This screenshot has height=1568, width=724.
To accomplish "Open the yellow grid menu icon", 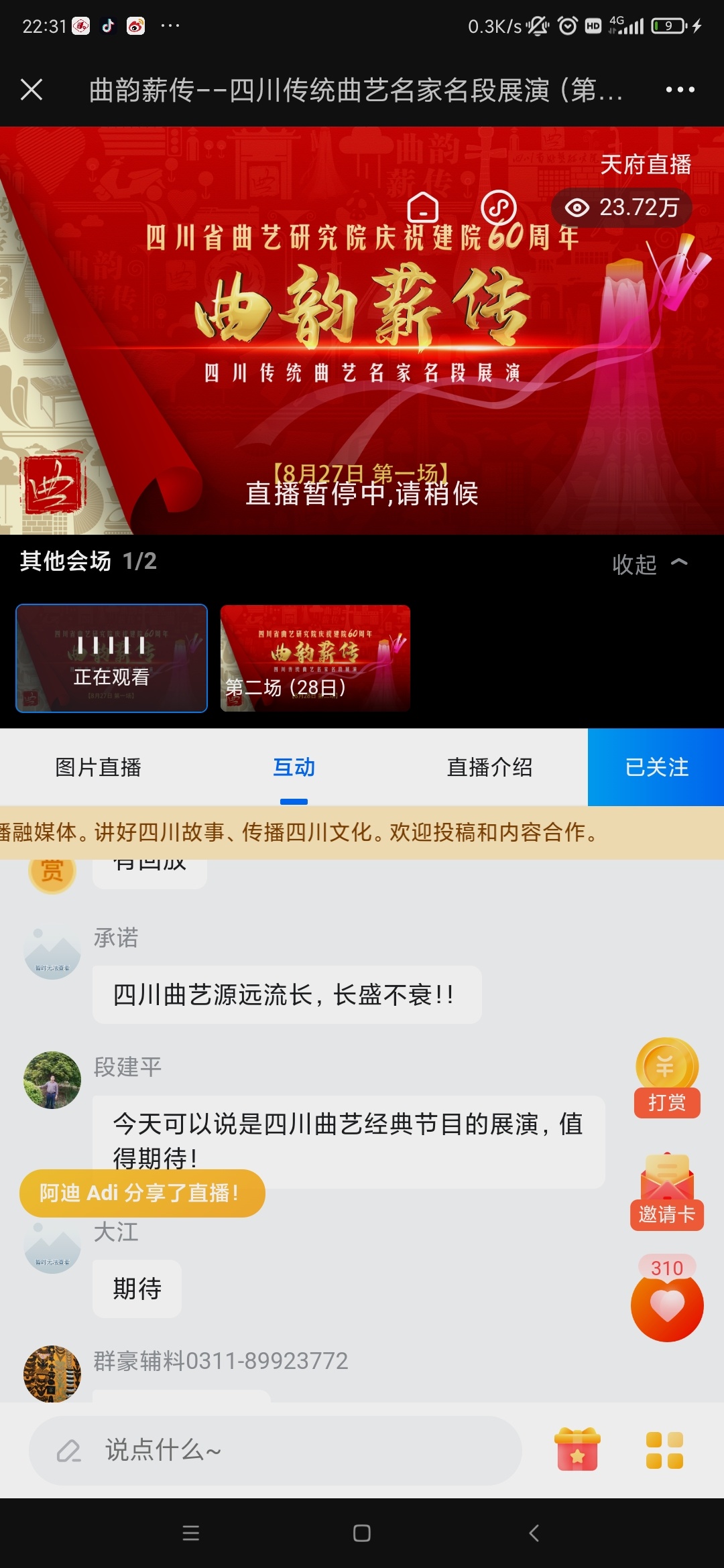I will pos(664,1450).
